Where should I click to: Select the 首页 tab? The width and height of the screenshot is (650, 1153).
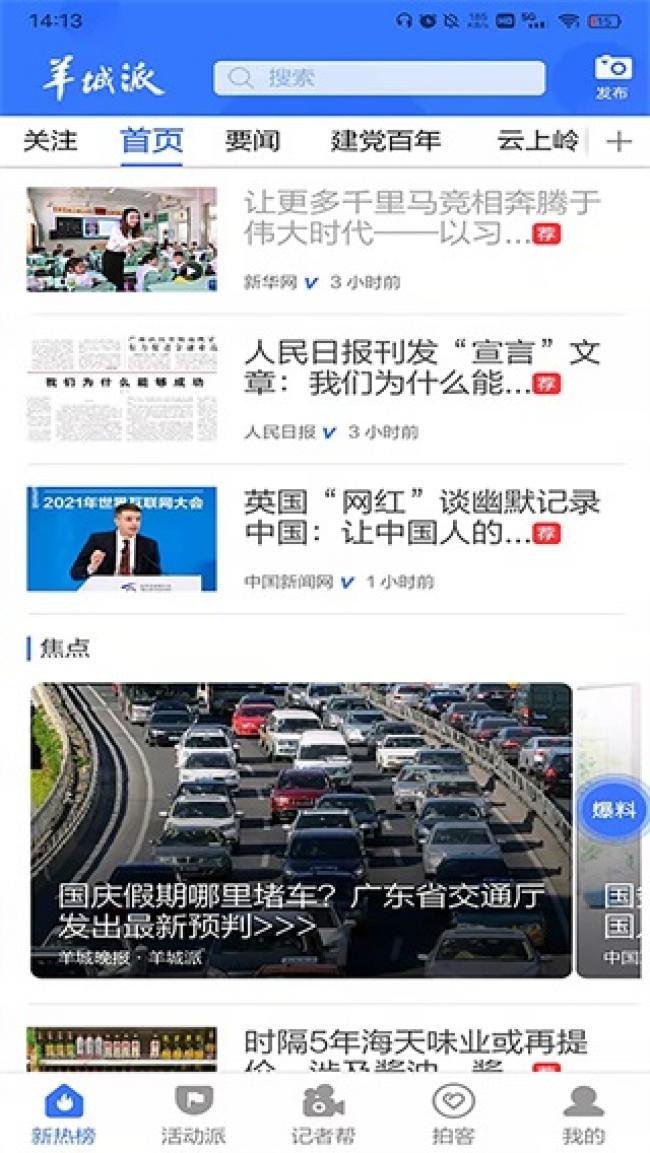tap(152, 141)
